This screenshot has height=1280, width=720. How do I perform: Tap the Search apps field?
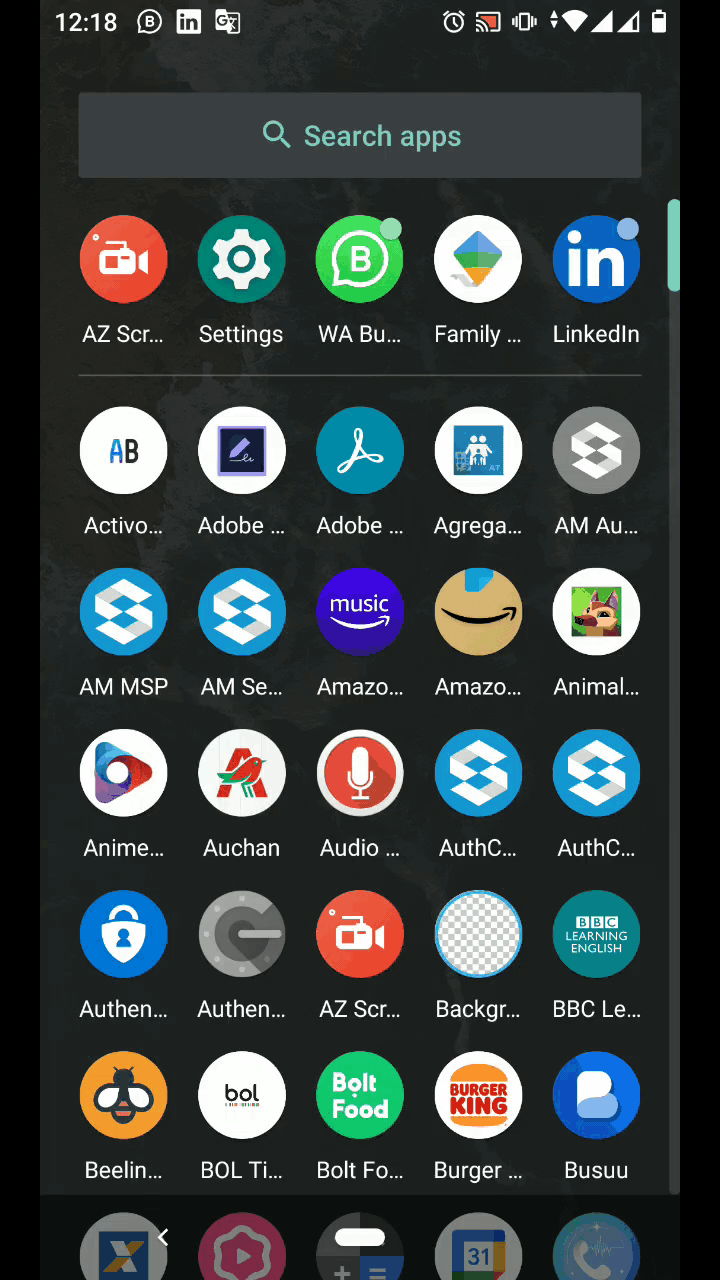click(360, 135)
